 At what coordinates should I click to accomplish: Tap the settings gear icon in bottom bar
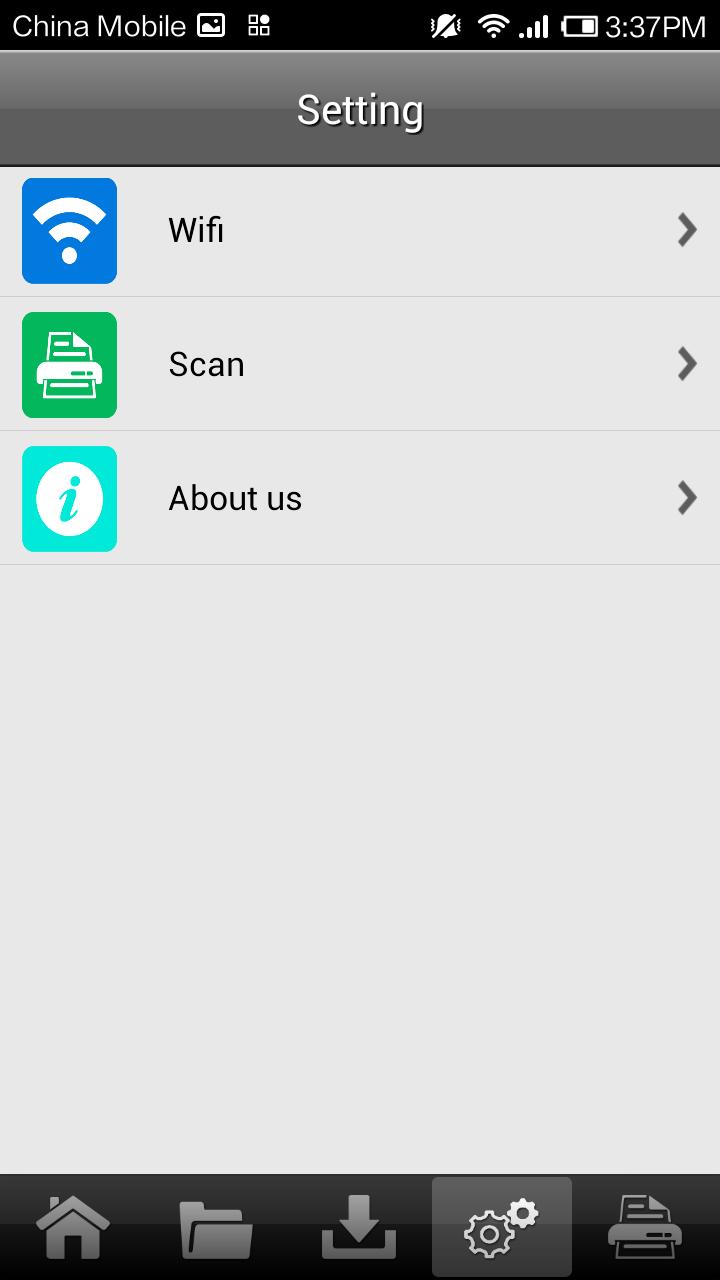(502, 1225)
